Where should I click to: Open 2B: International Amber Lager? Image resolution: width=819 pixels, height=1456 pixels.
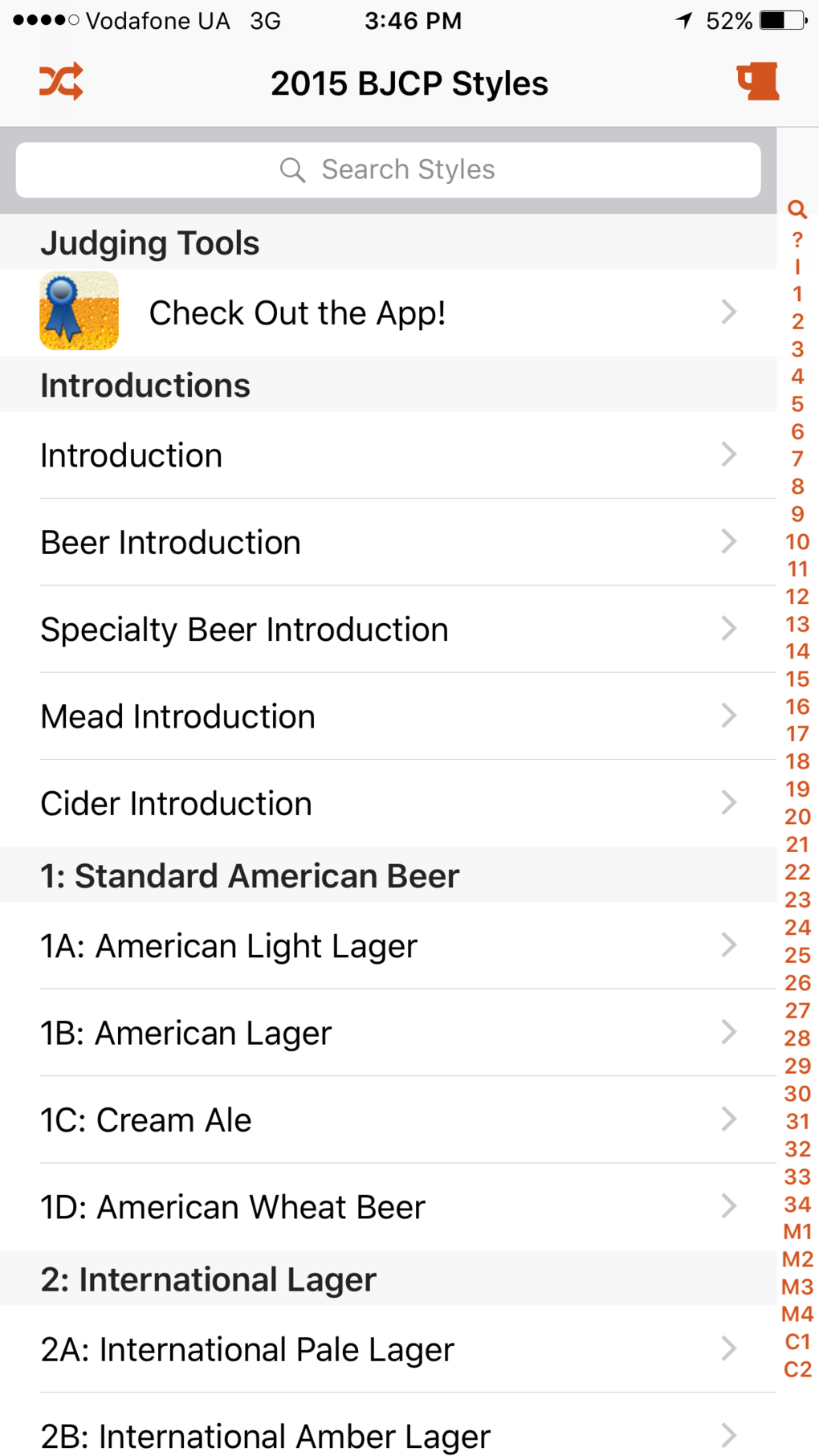point(388,1429)
